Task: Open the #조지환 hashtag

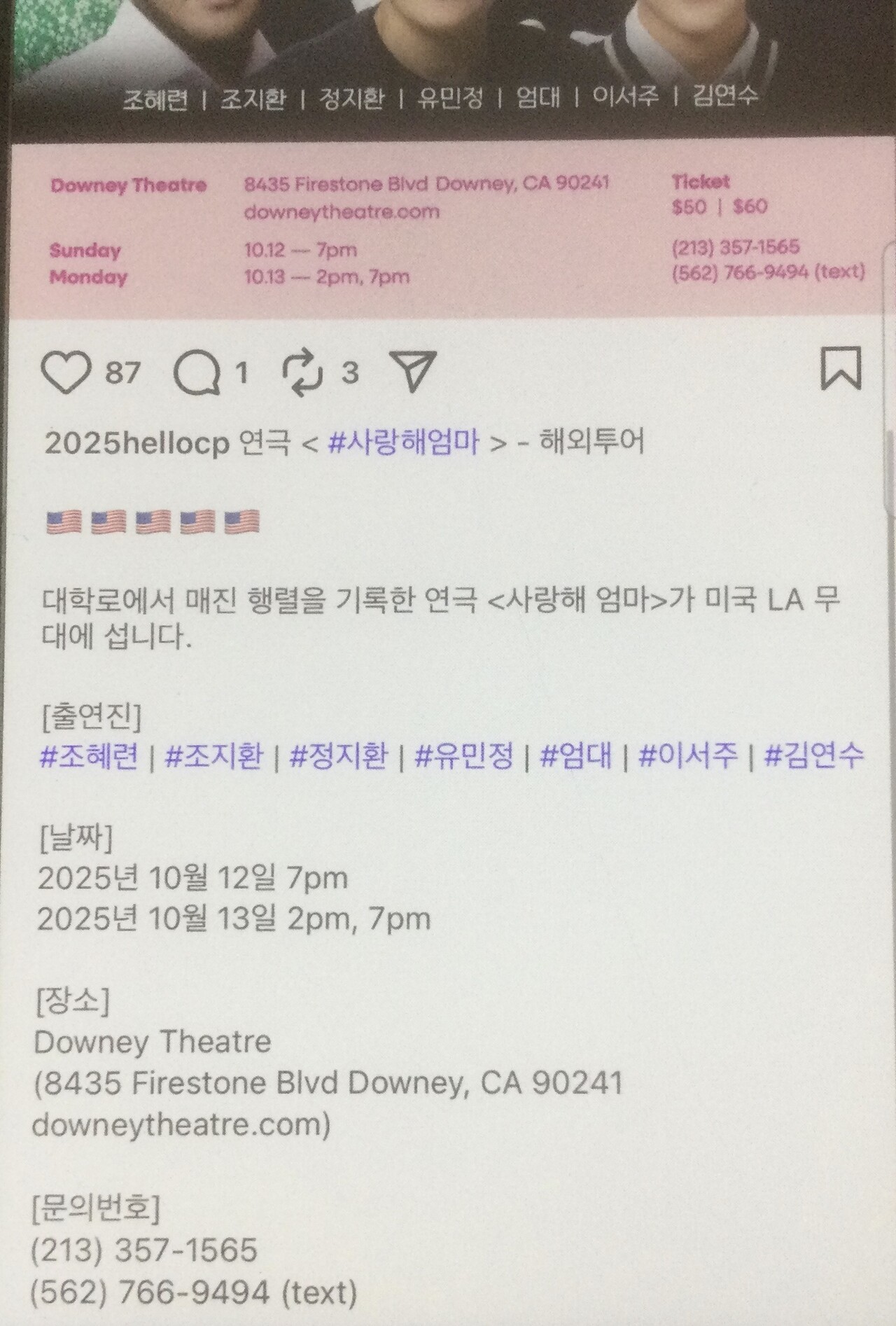Action: (x=213, y=757)
